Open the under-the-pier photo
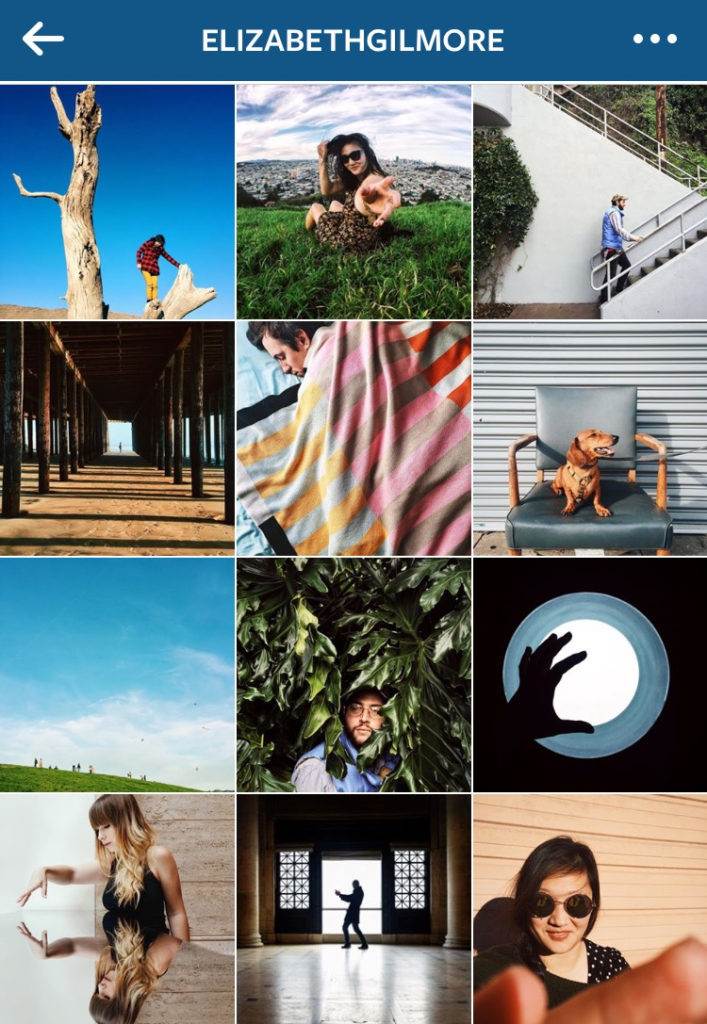 [x=117, y=438]
